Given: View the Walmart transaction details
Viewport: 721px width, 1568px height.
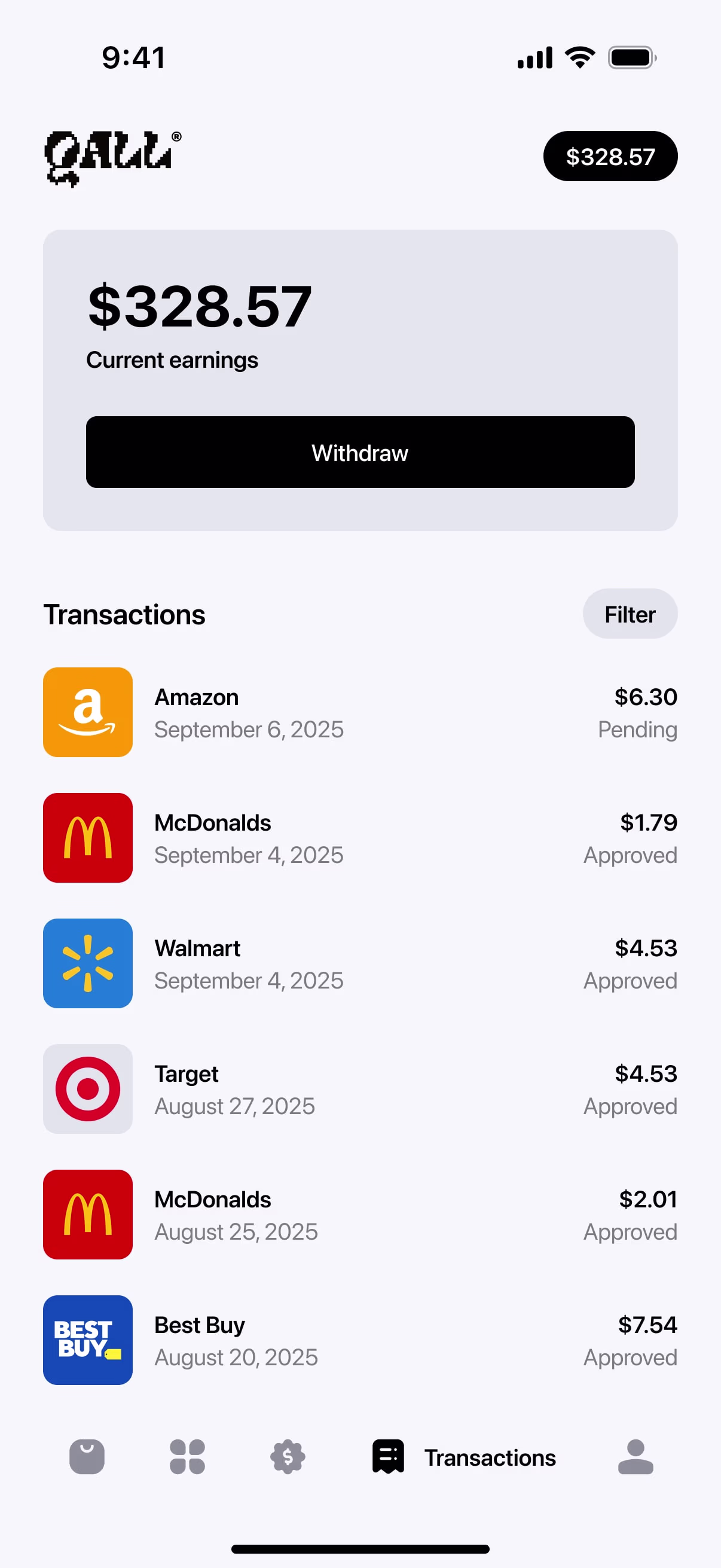Looking at the screenshot, I should click(360, 963).
